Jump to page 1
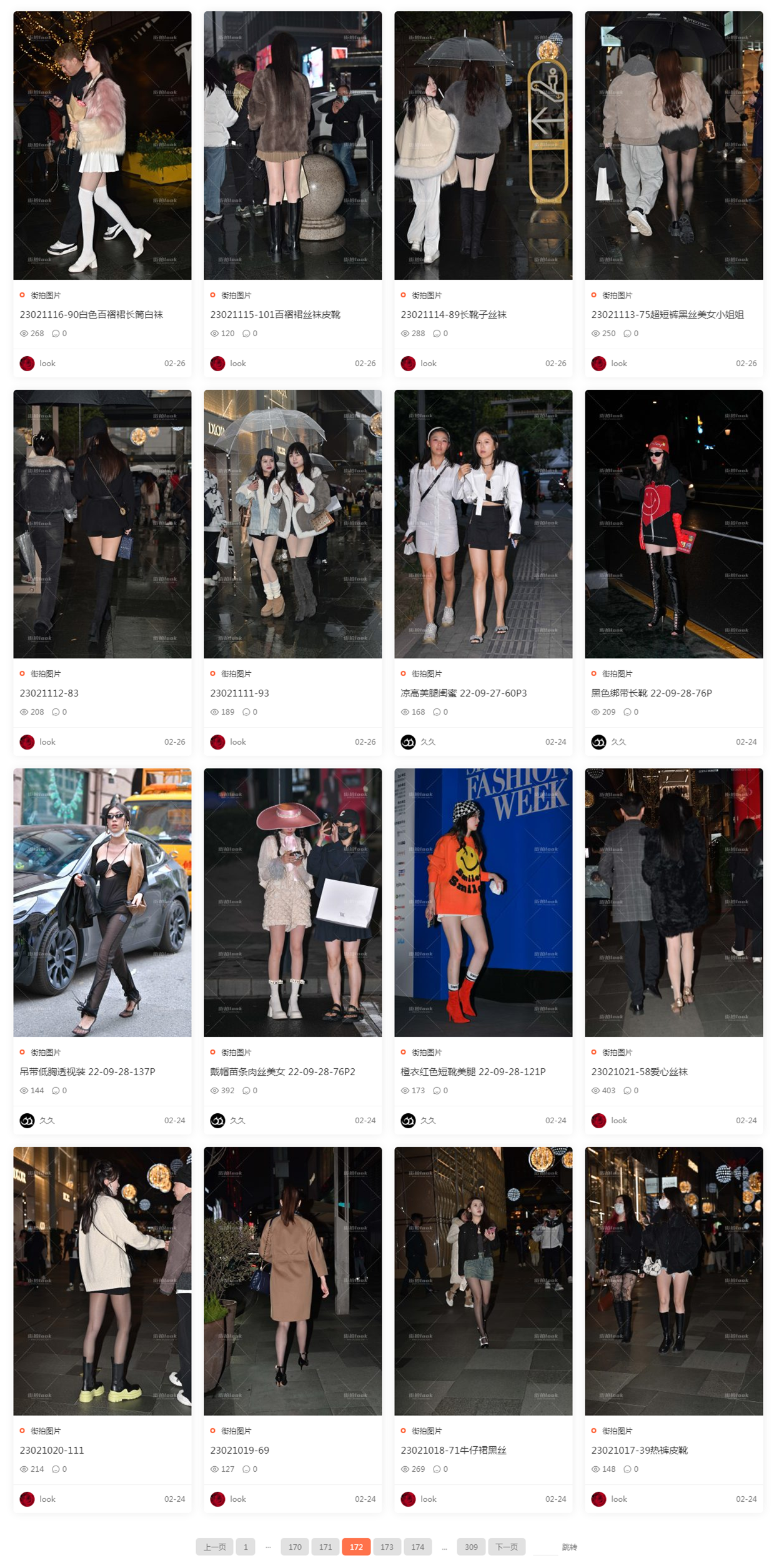The image size is (784, 1568). coord(246,1547)
